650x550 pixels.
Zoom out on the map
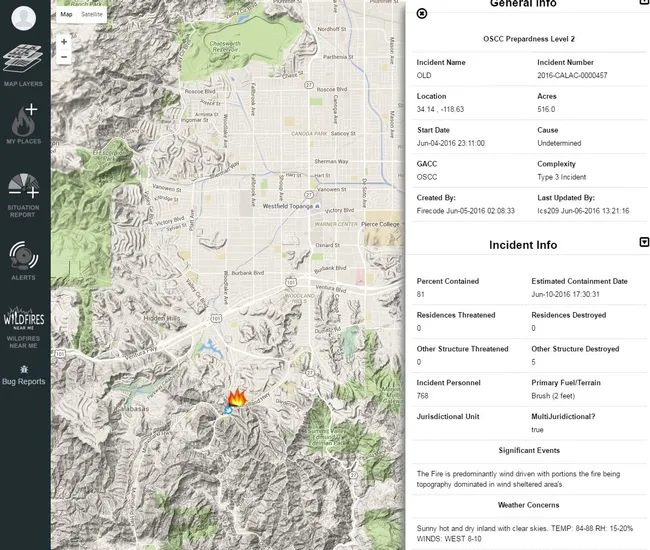click(x=64, y=58)
